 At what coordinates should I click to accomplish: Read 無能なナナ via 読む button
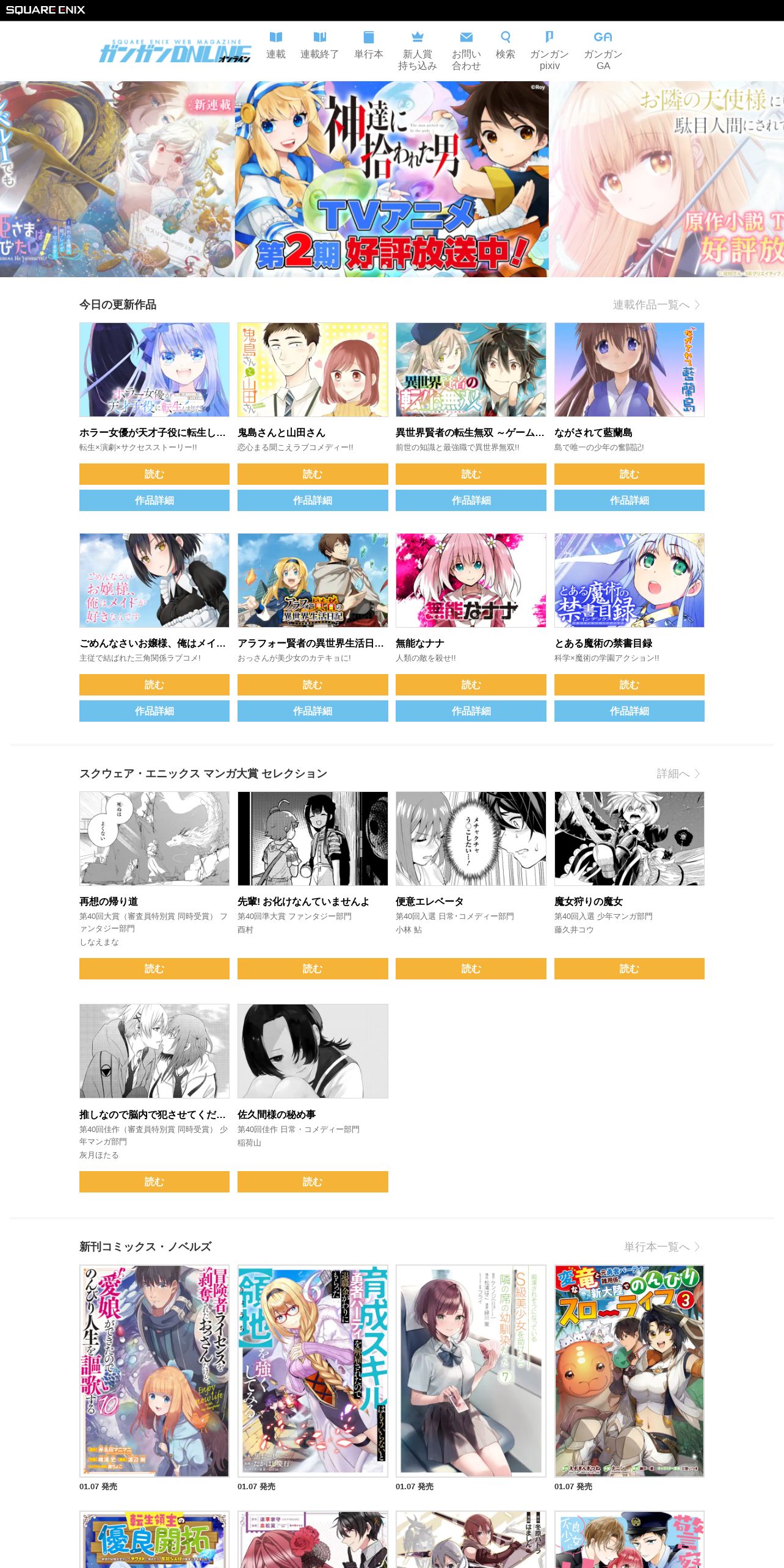point(470,684)
